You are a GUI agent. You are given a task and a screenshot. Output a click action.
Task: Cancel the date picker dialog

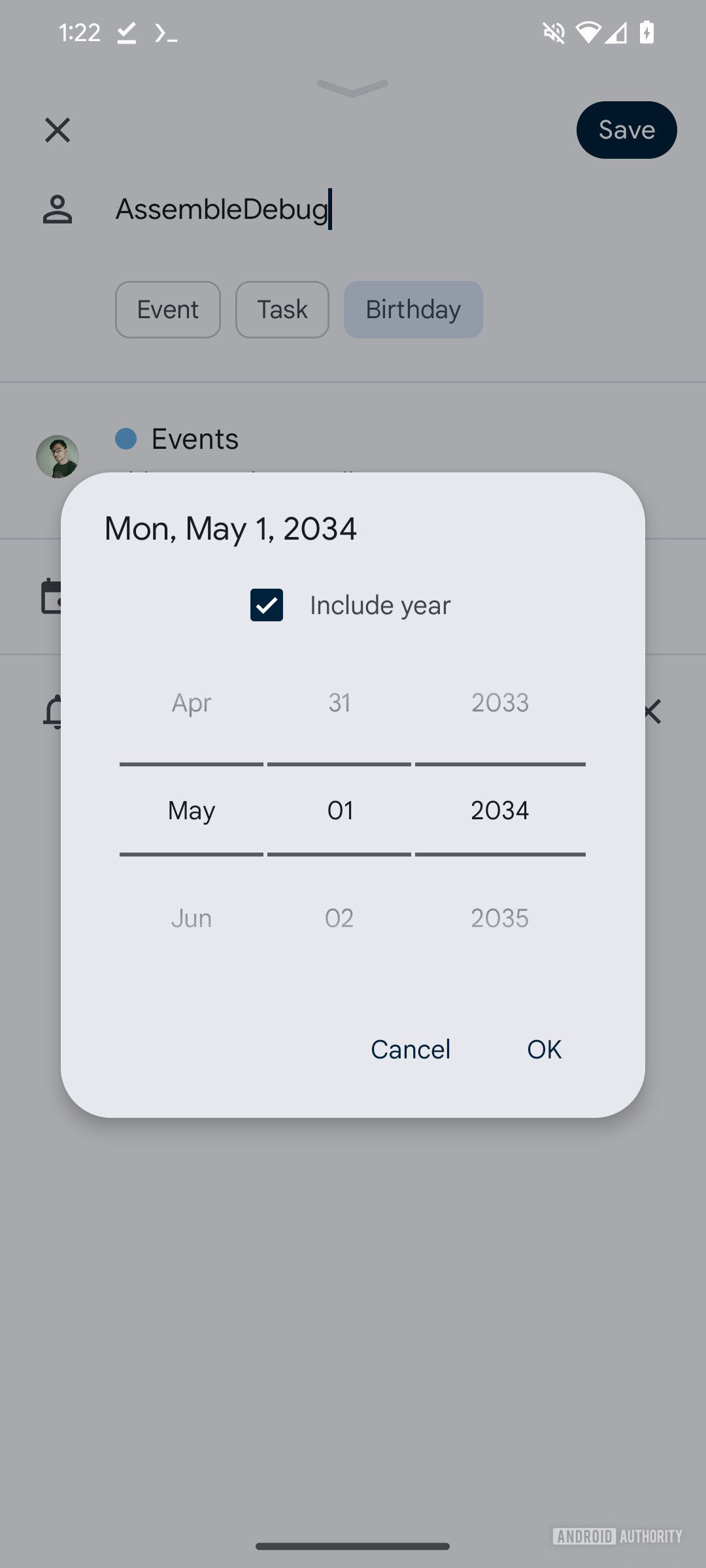pos(411,1049)
